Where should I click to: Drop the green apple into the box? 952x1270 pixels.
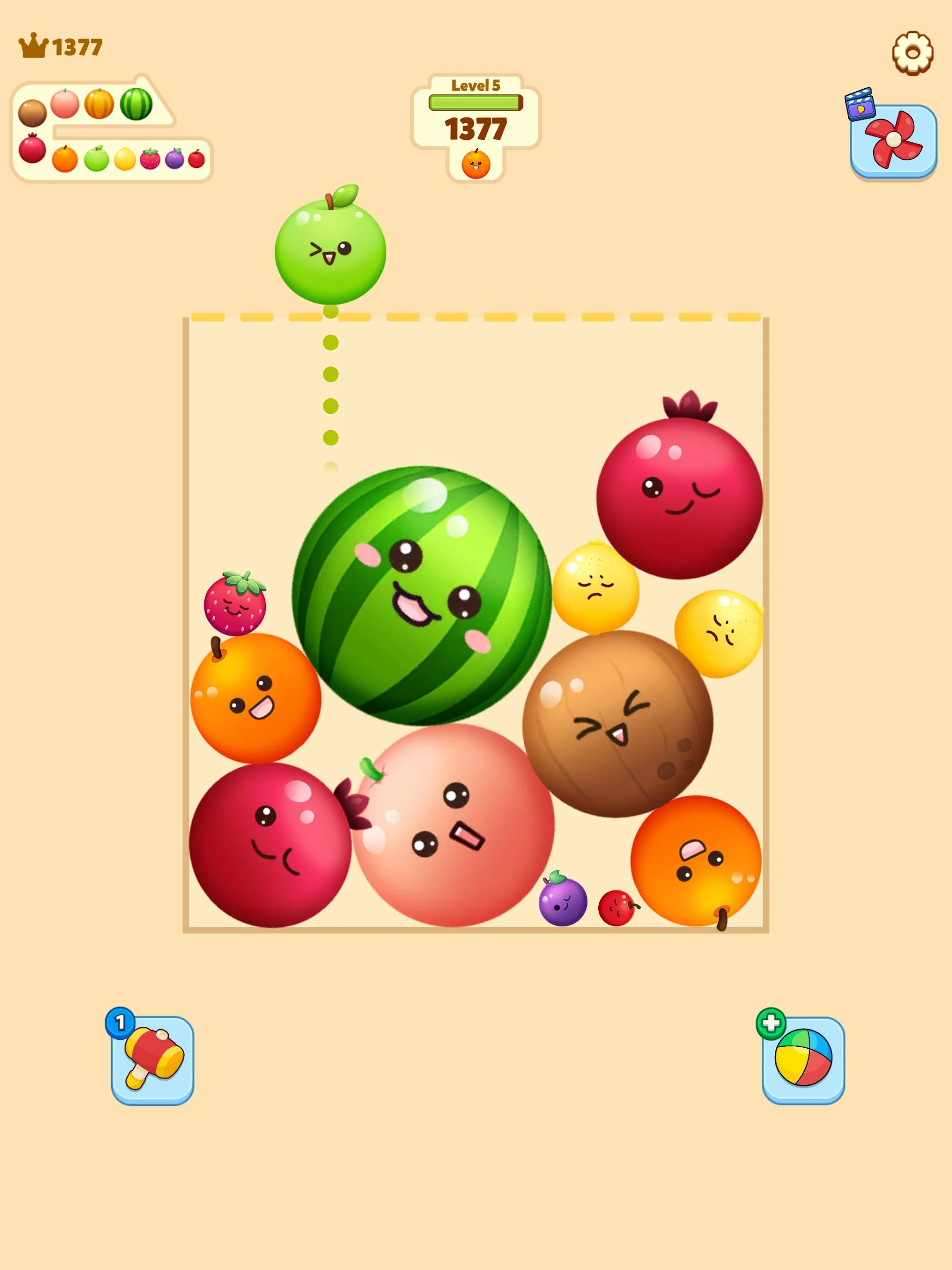330,251
